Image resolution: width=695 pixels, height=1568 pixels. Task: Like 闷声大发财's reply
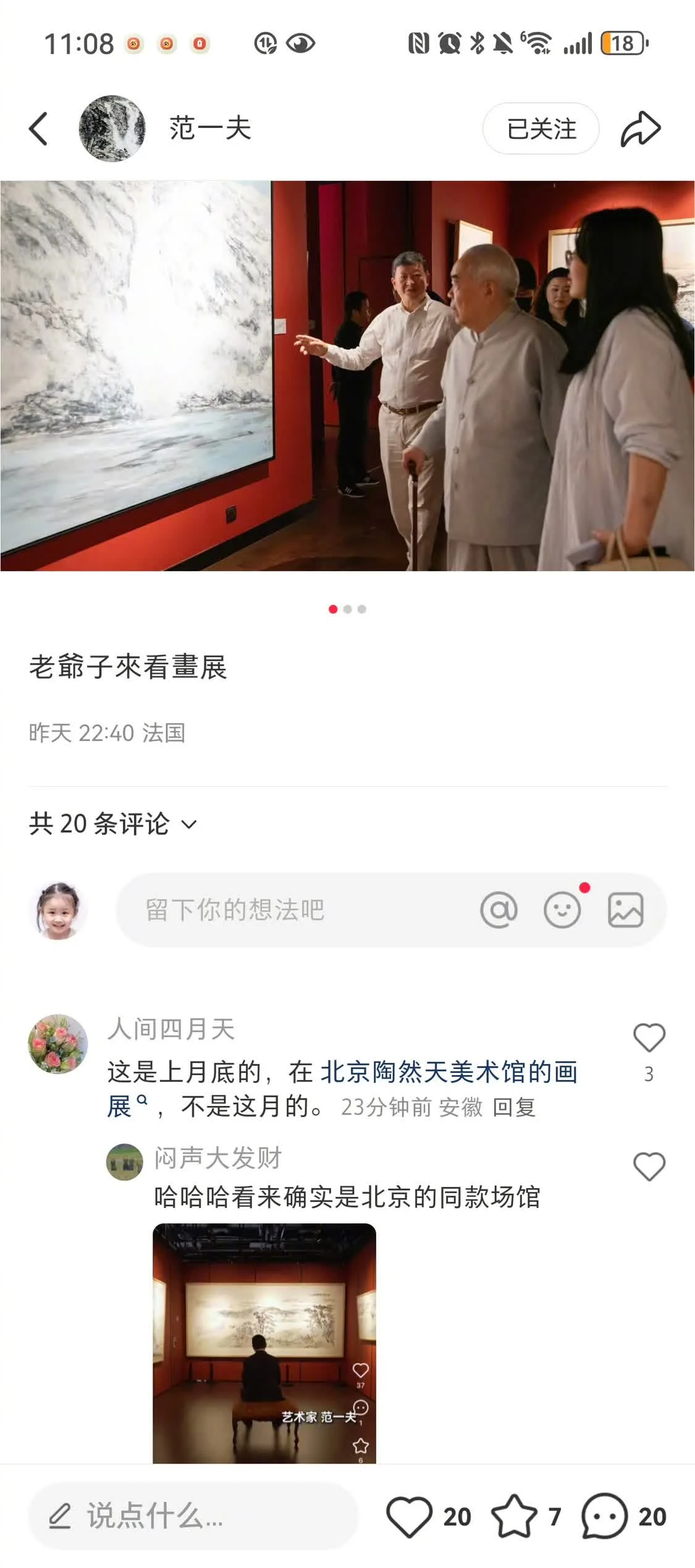(x=649, y=1167)
